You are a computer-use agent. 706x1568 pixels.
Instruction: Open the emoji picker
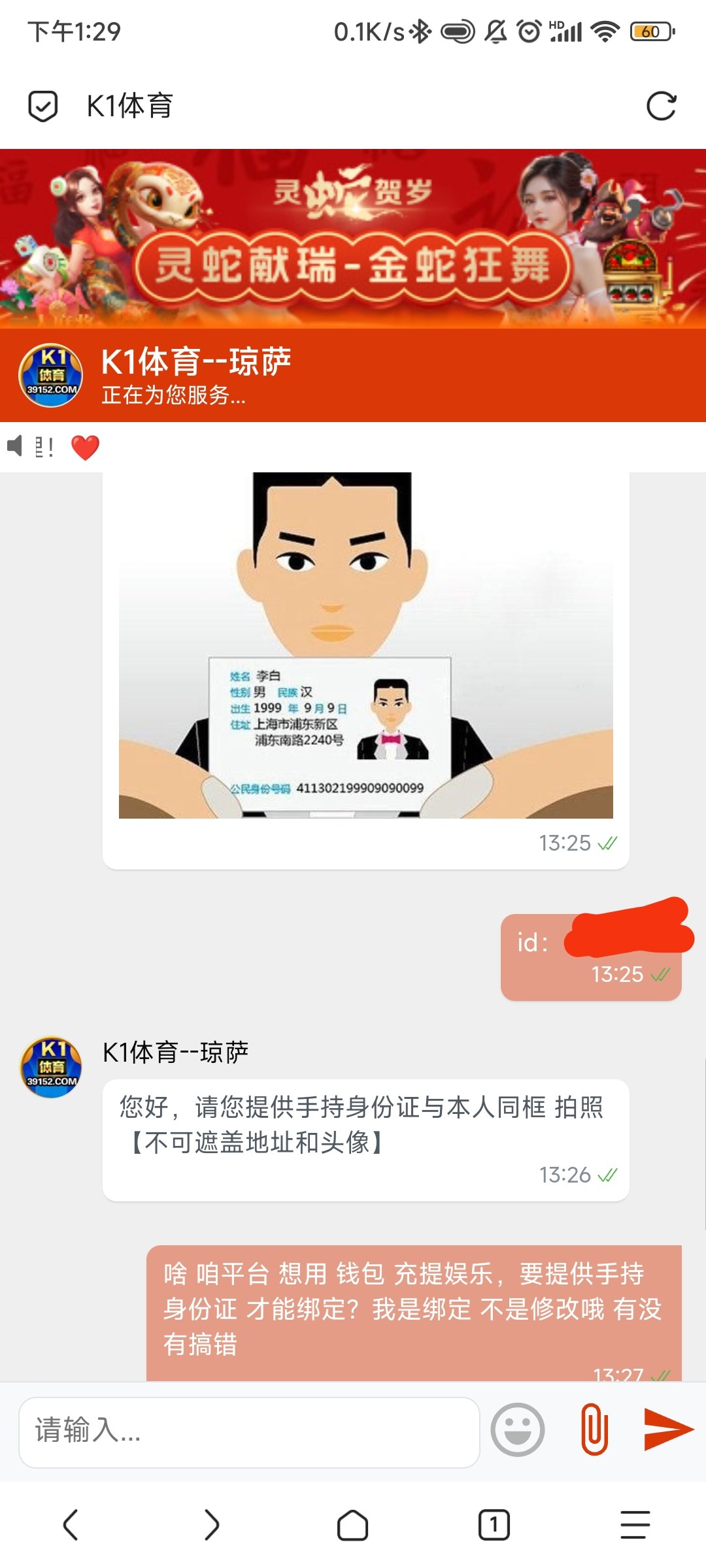518,1429
